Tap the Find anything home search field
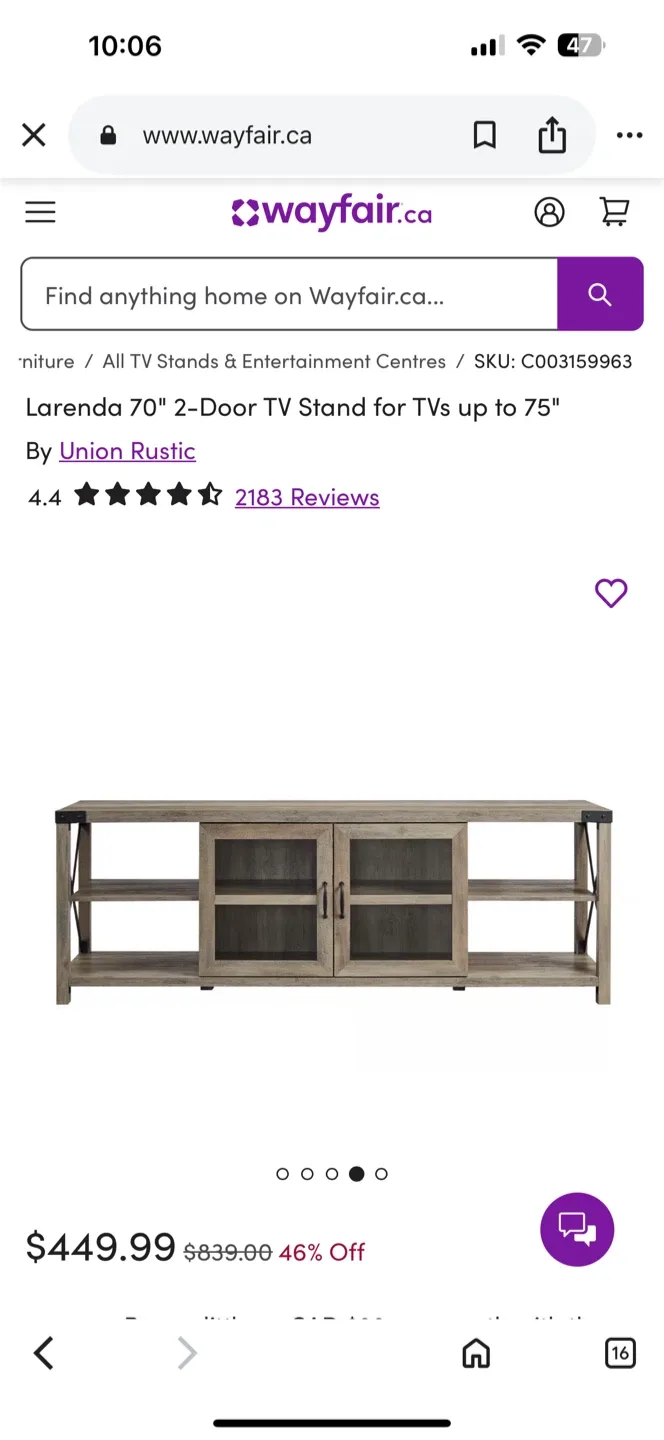The height and width of the screenshot is (1440, 664). pos(288,295)
